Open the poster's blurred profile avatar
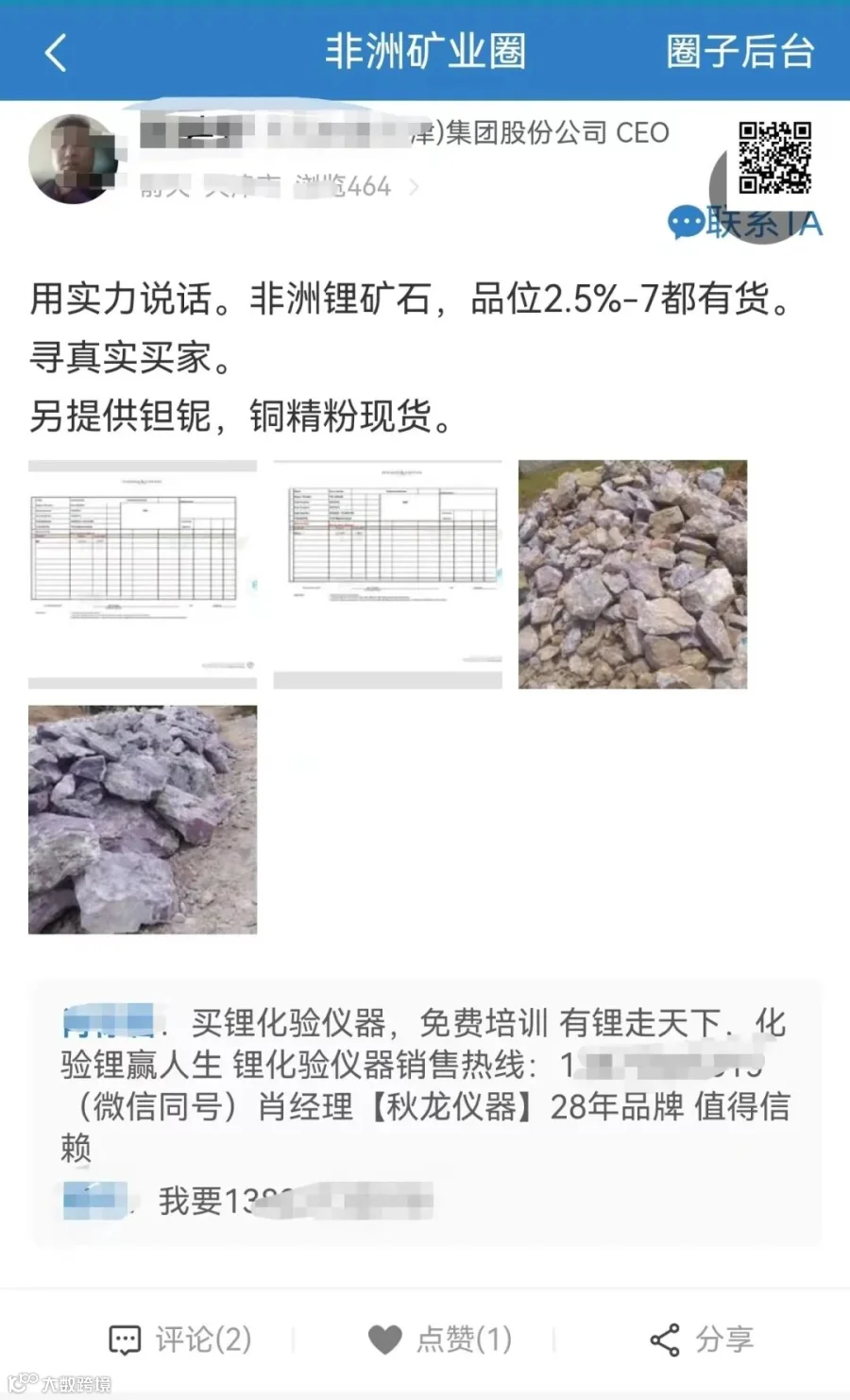850x1400 pixels. tap(73, 159)
